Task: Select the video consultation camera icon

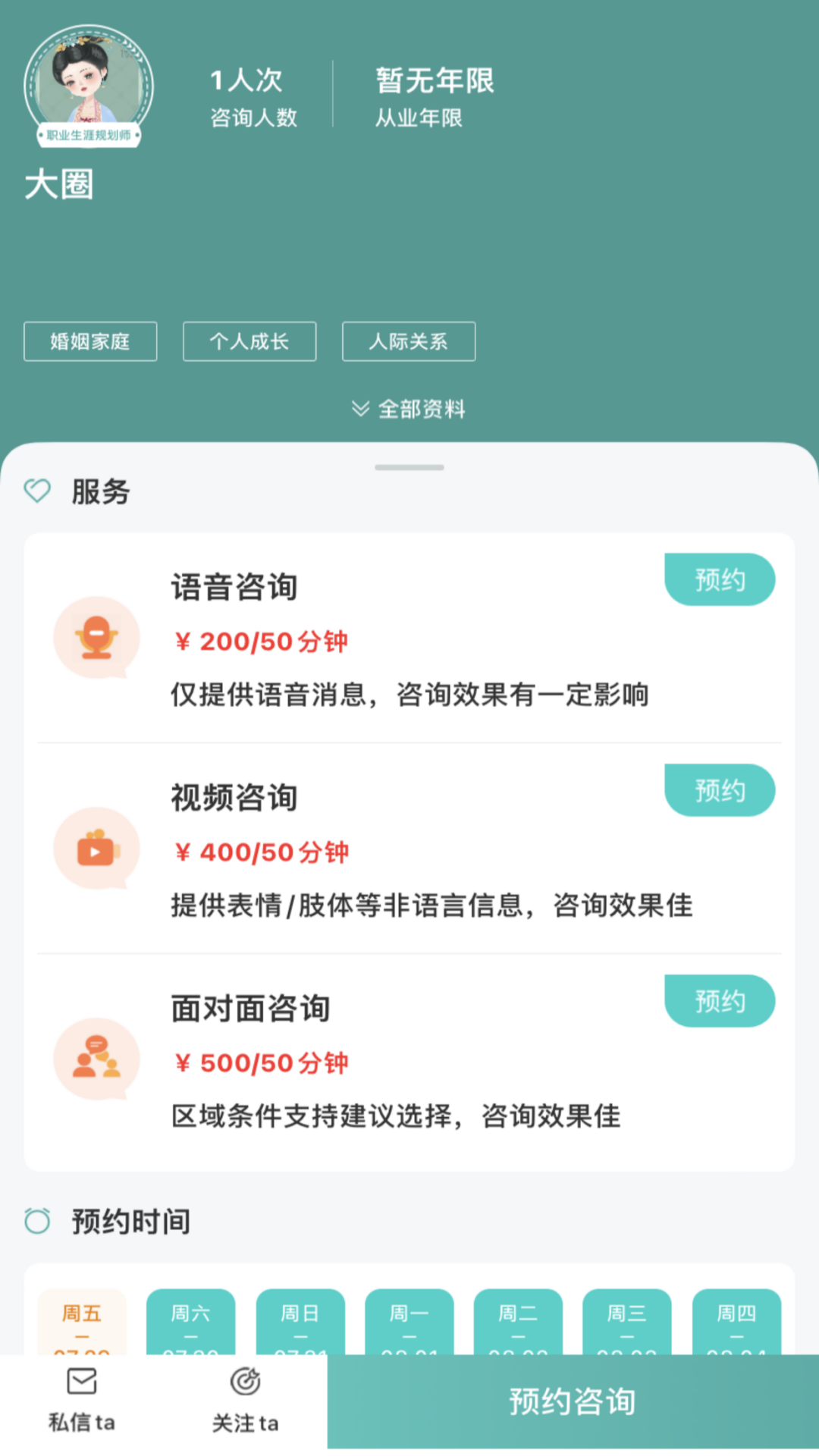Action: tap(98, 848)
